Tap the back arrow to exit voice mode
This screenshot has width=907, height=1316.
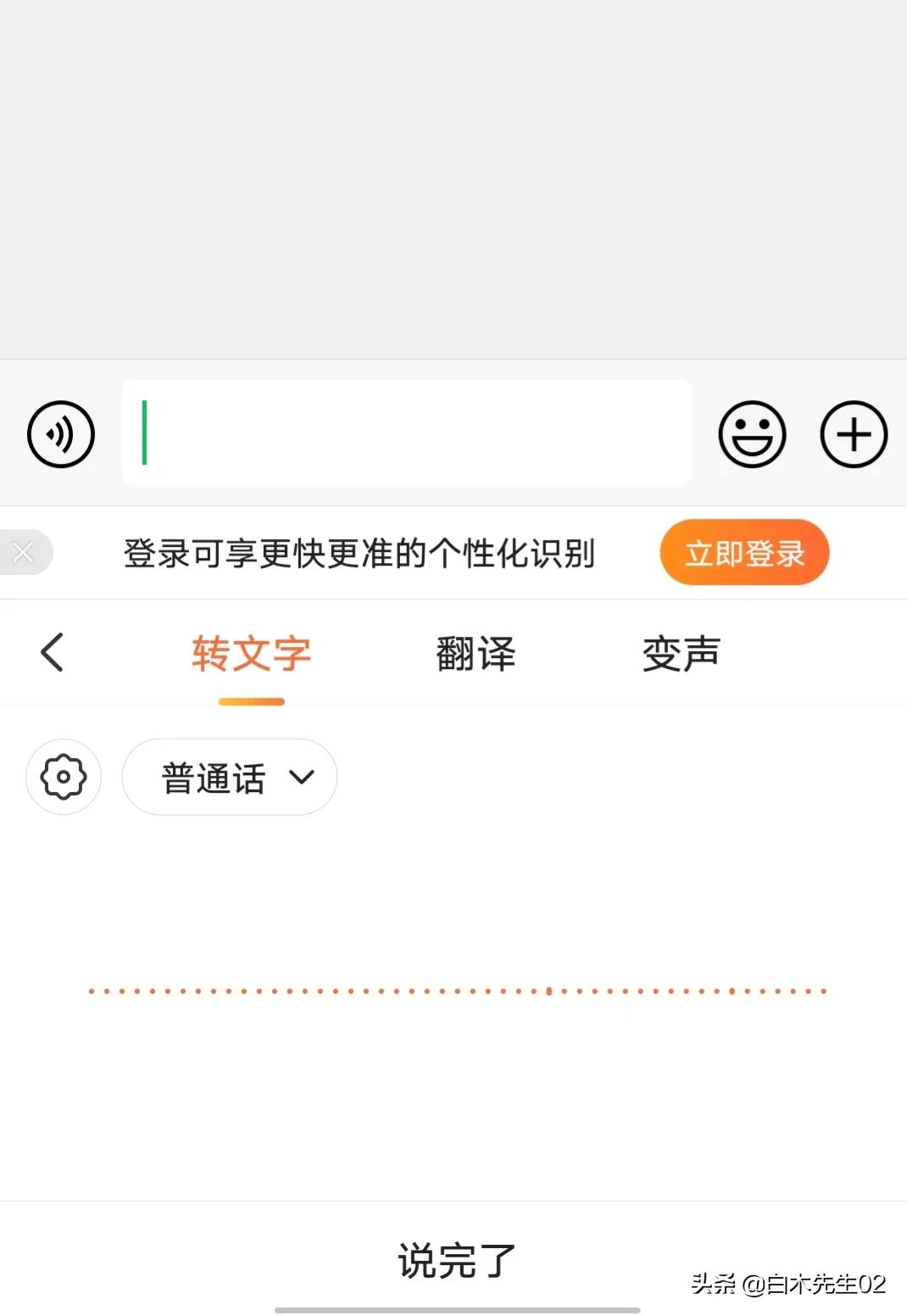(53, 653)
